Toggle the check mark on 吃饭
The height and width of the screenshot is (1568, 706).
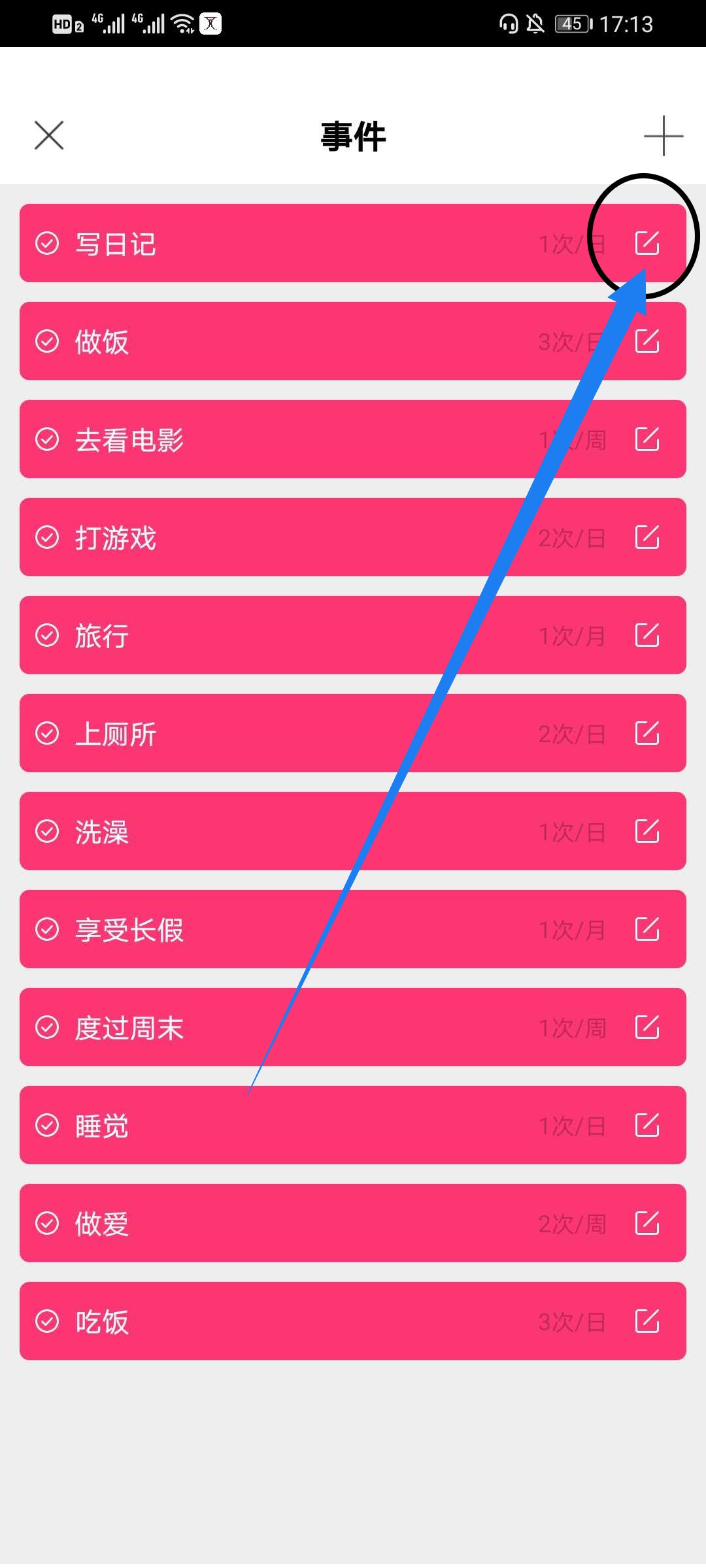[x=47, y=1321]
